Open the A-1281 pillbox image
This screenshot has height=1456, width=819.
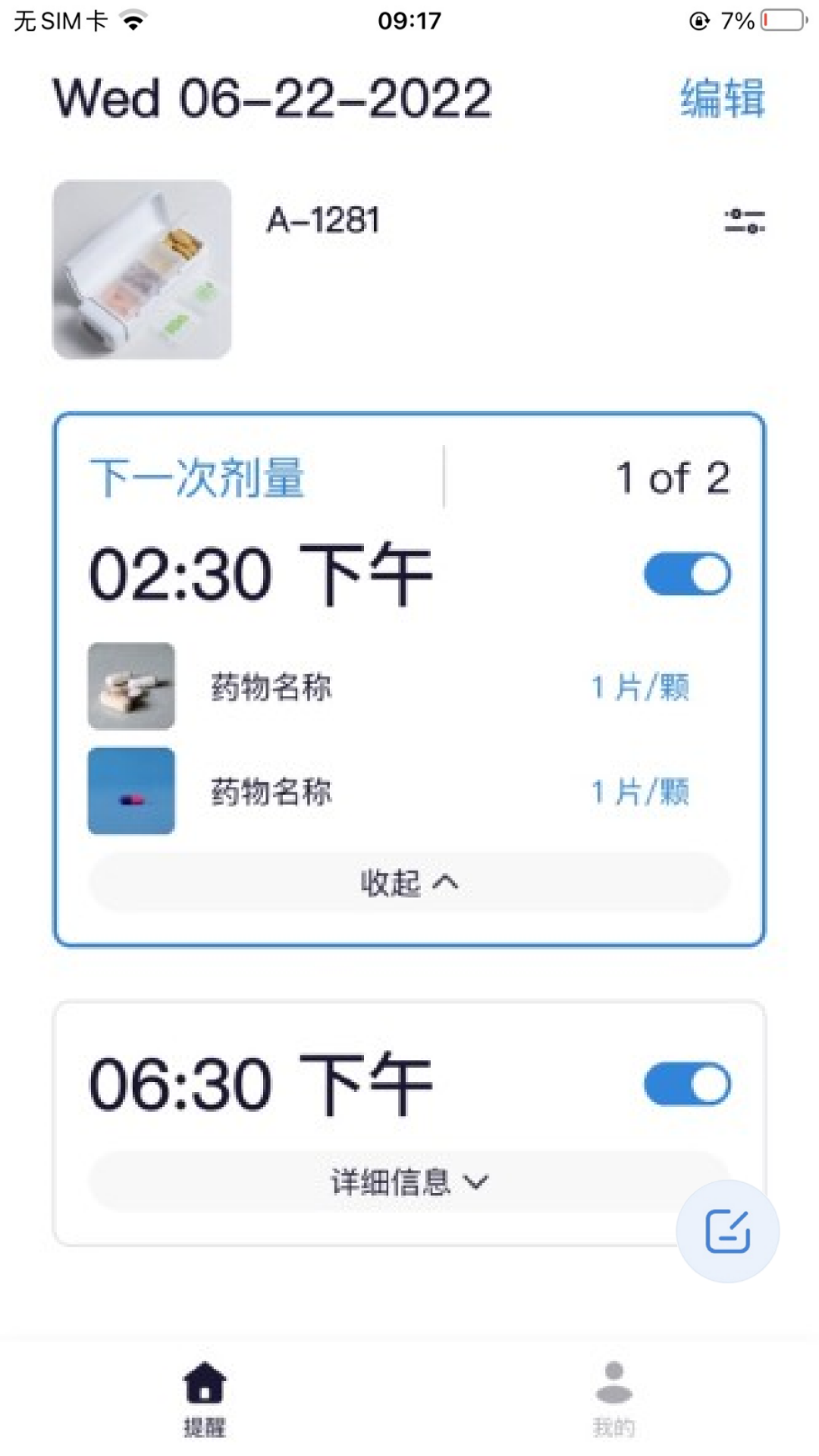[142, 269]
